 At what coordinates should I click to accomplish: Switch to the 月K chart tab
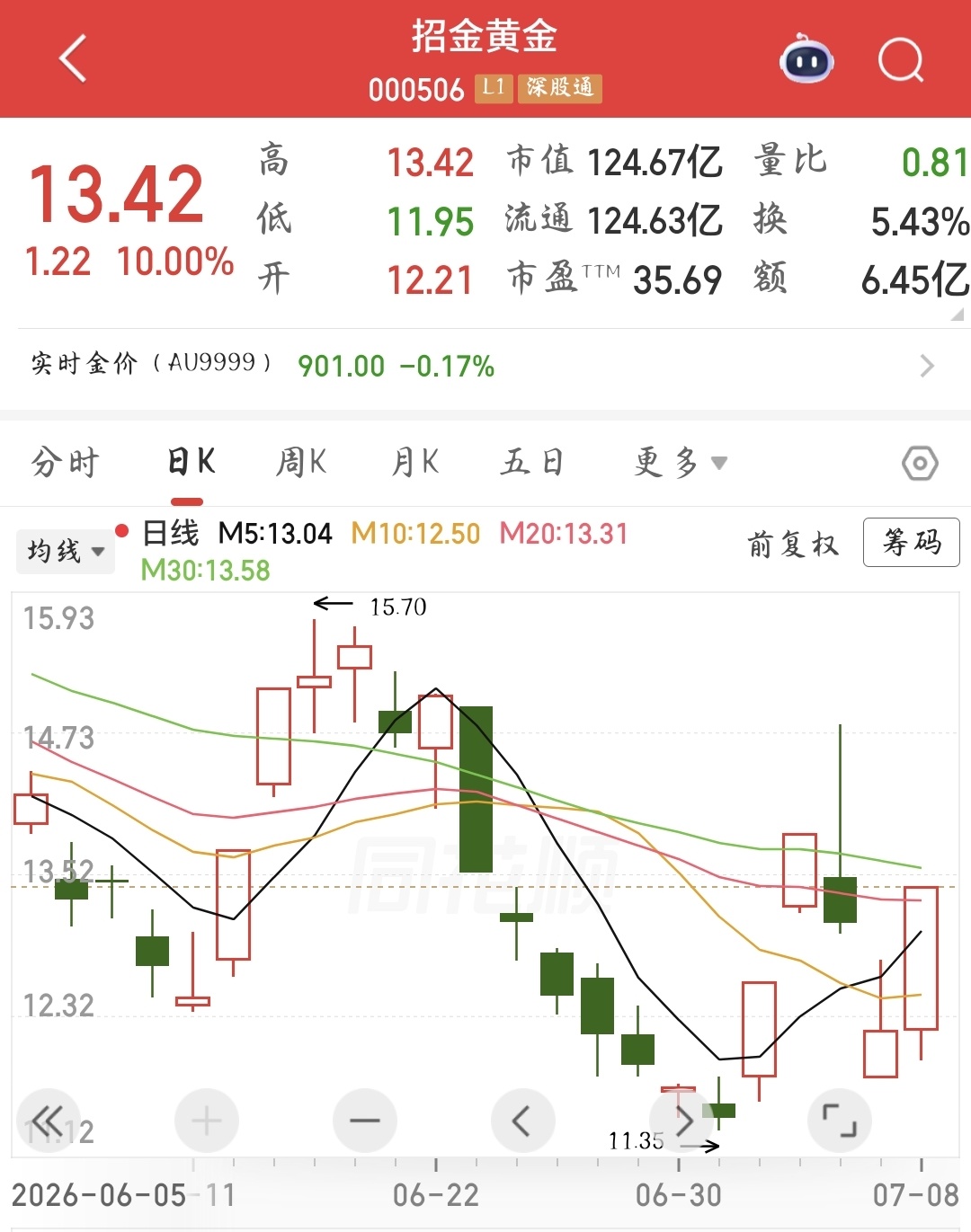coord(414,462)
